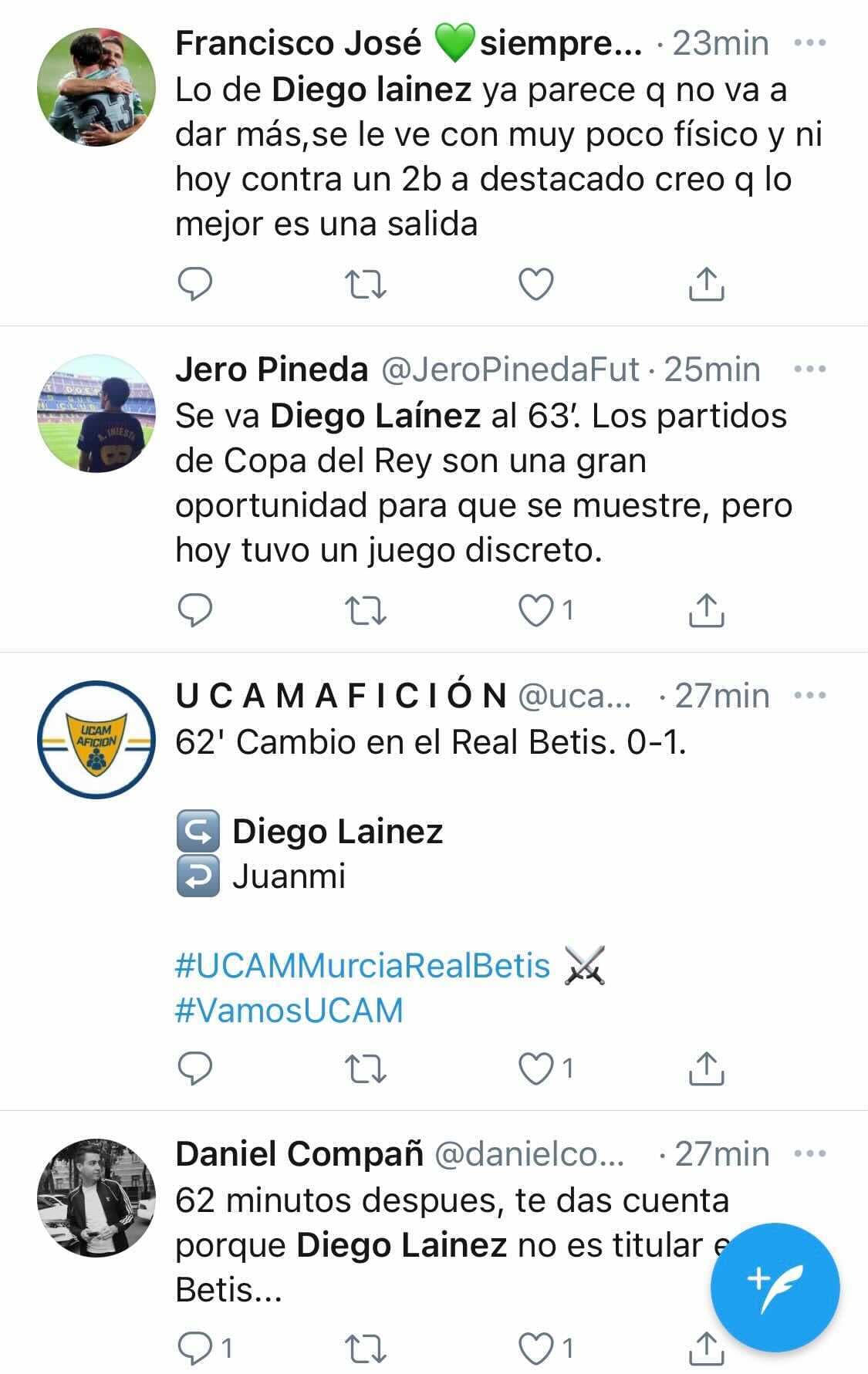Reply to Francisco José's tweet
Image resolution: width=868 pixels, height=1374 pixels.
coord(195,284)
